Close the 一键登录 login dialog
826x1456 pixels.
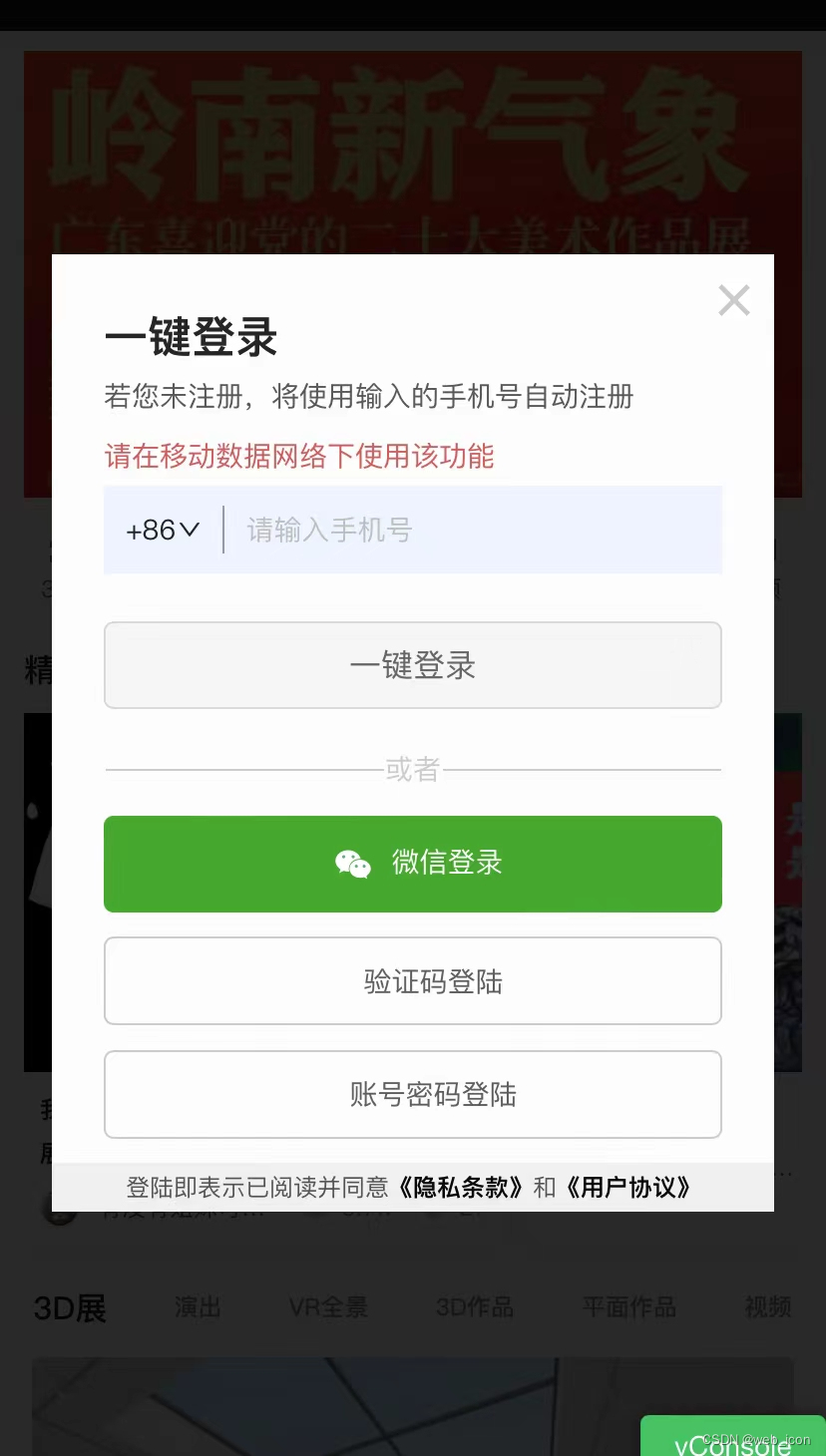[733, 300]
